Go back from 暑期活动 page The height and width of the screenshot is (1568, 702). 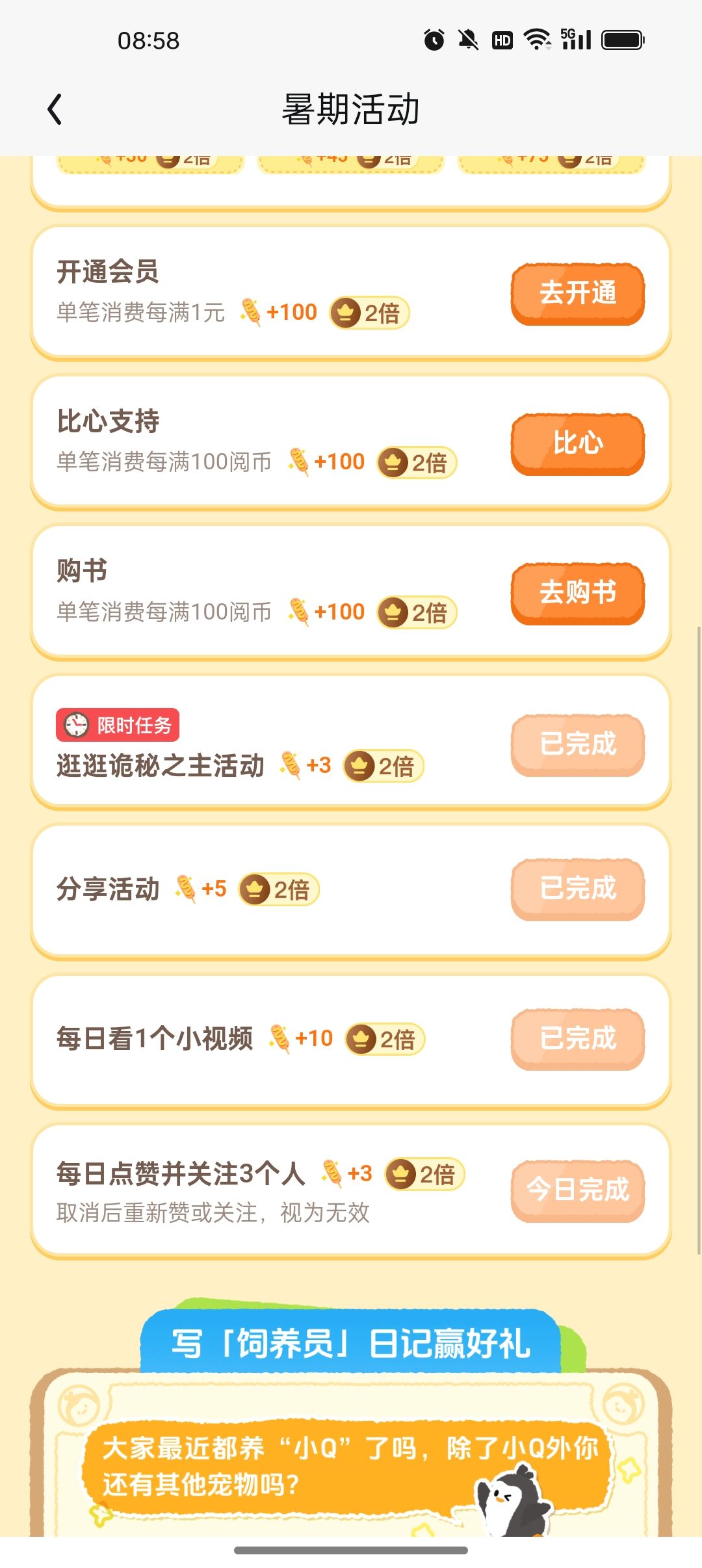pos(55,109)
